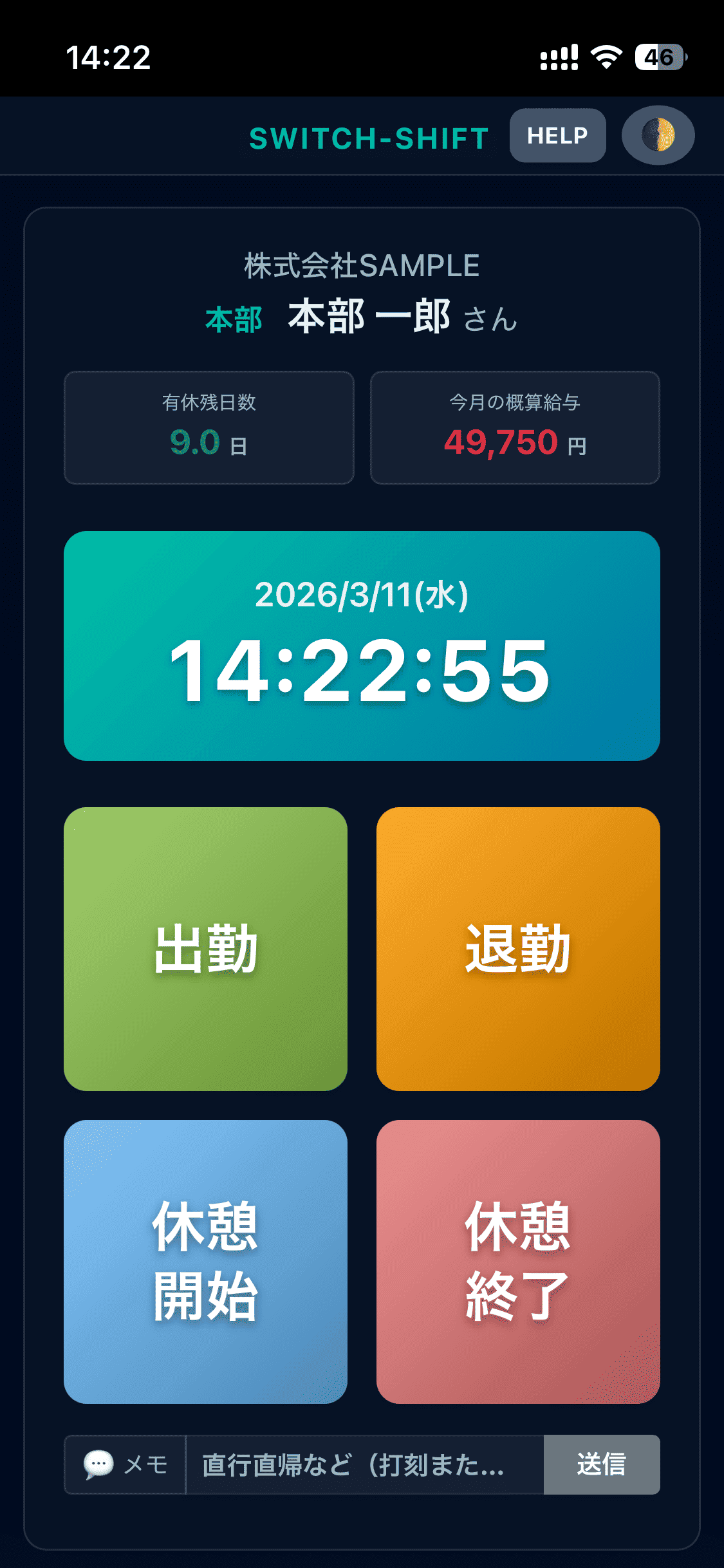The width and height of the screenshot is (724, 1568).
Task: Tap the 14:22 clock in the status bar
Action: click(x=109, y=58)
